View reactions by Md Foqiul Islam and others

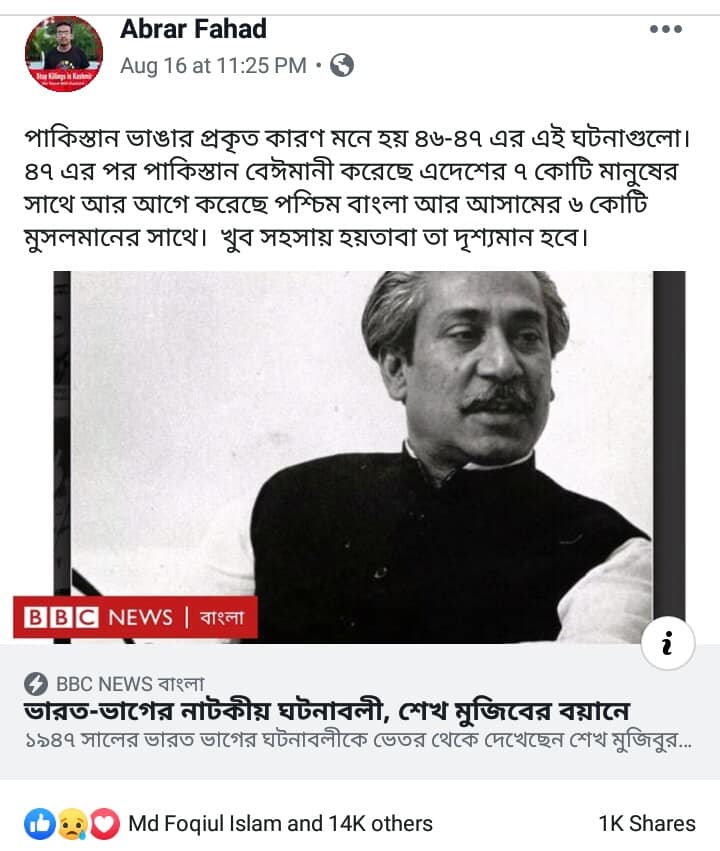click(280, 824)
